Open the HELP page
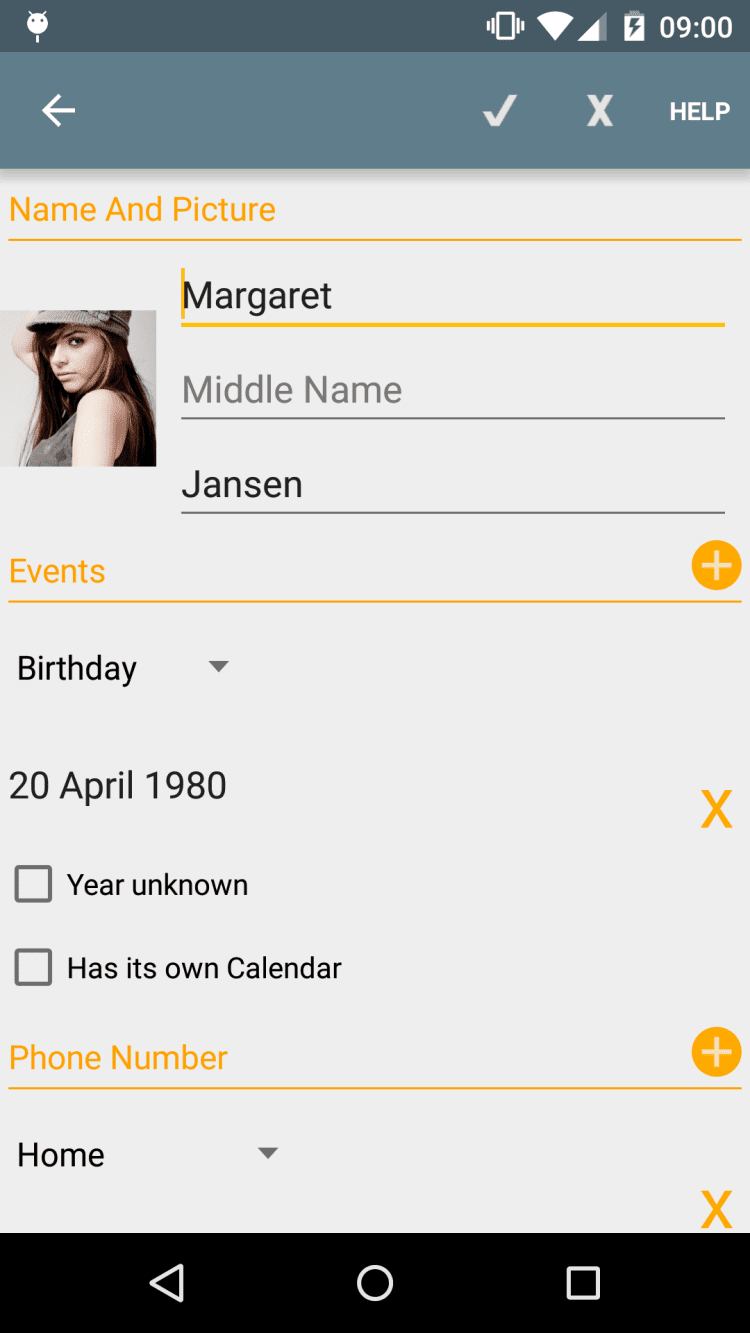The width and height of the screenshot is (750, 1333). [699, 111]
